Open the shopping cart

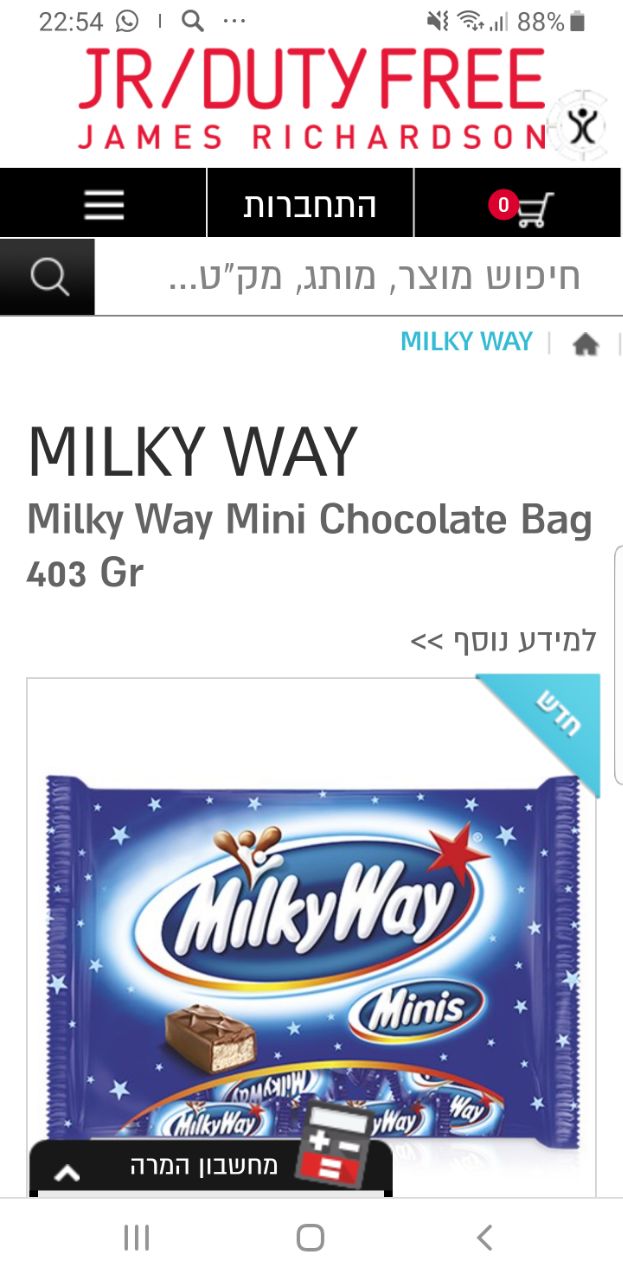click(x=520, y=205)
